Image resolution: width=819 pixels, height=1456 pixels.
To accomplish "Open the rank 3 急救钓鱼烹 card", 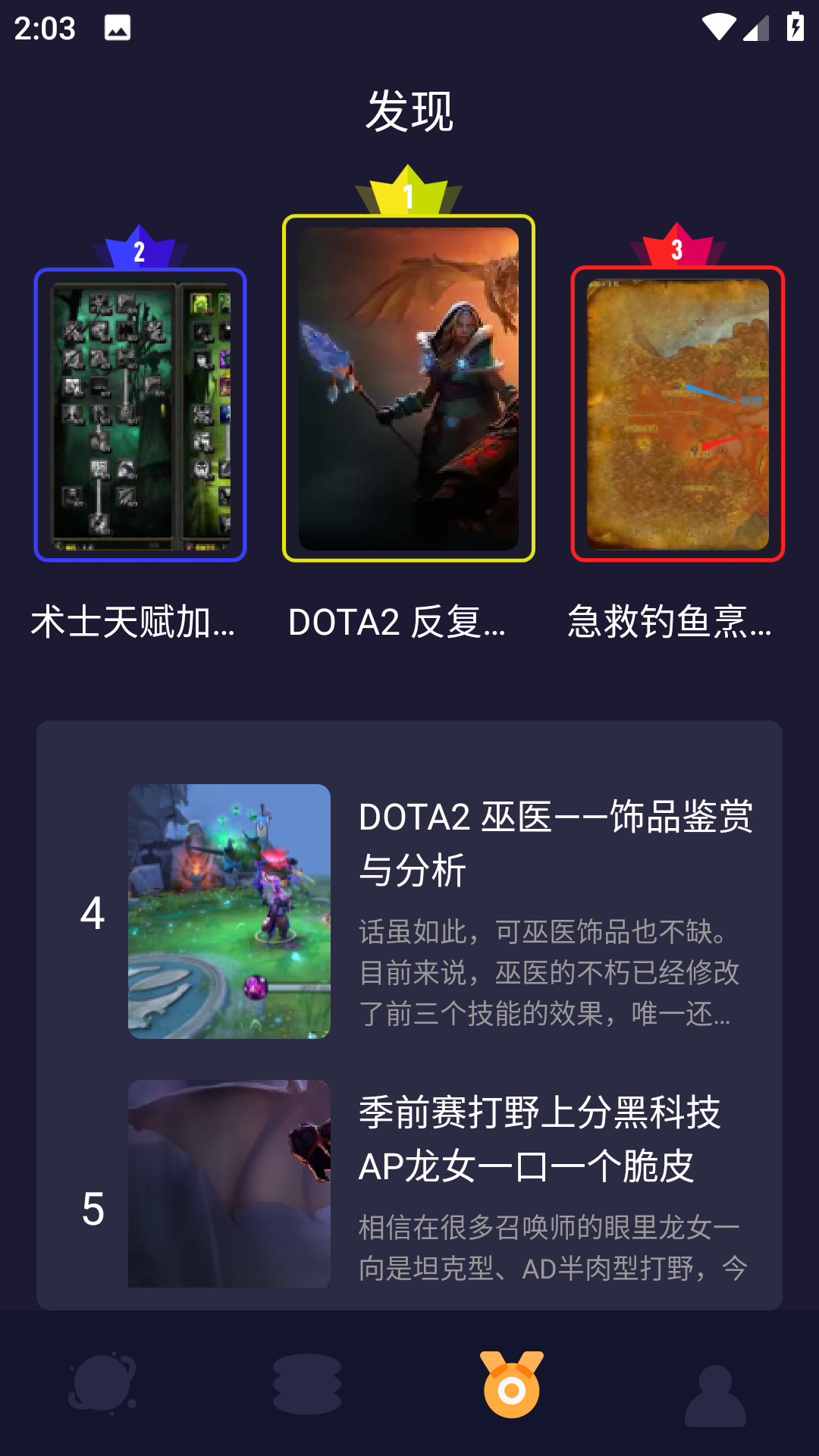I will pyautogui.click(x=677, y=414).
